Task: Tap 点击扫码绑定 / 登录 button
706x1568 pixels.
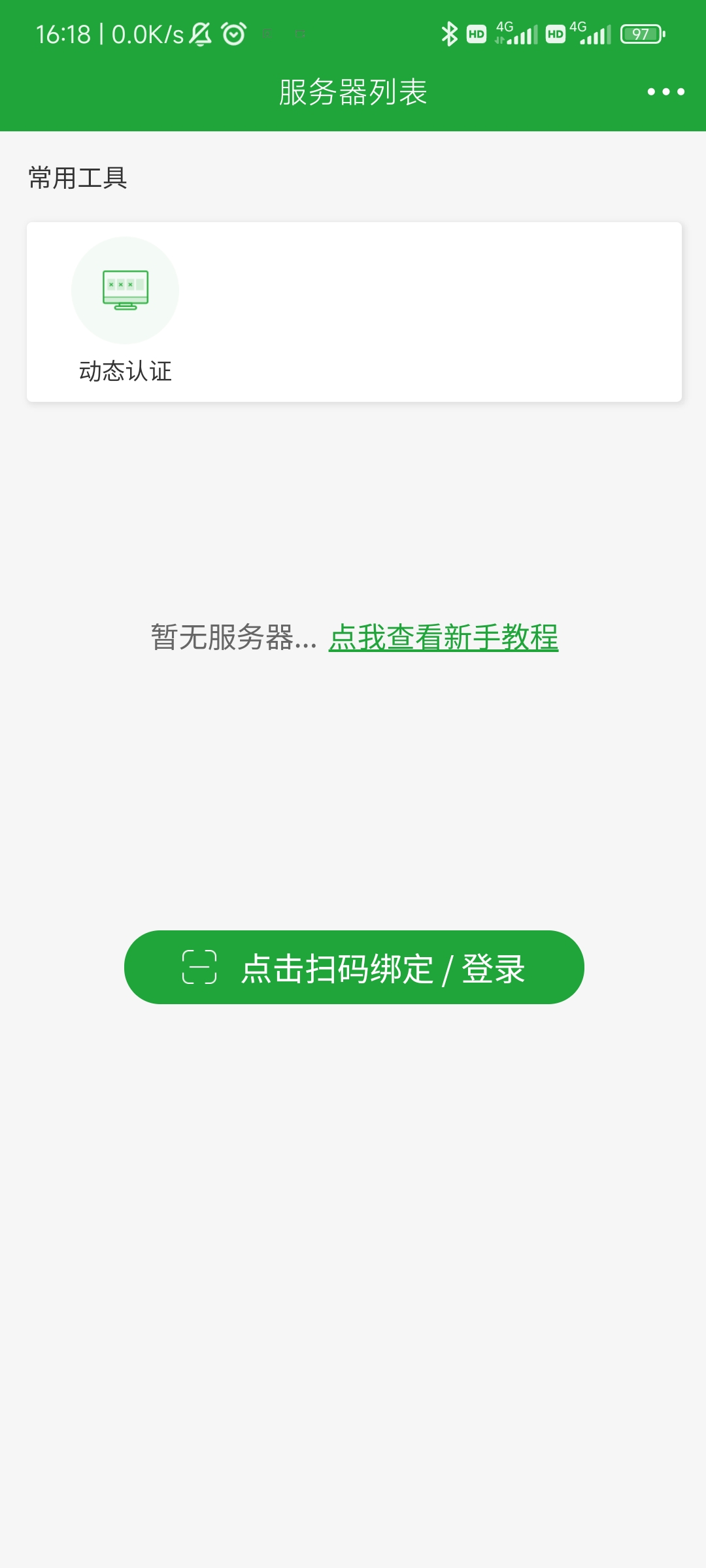Action: pyautogui.click(x=354, y=968)
